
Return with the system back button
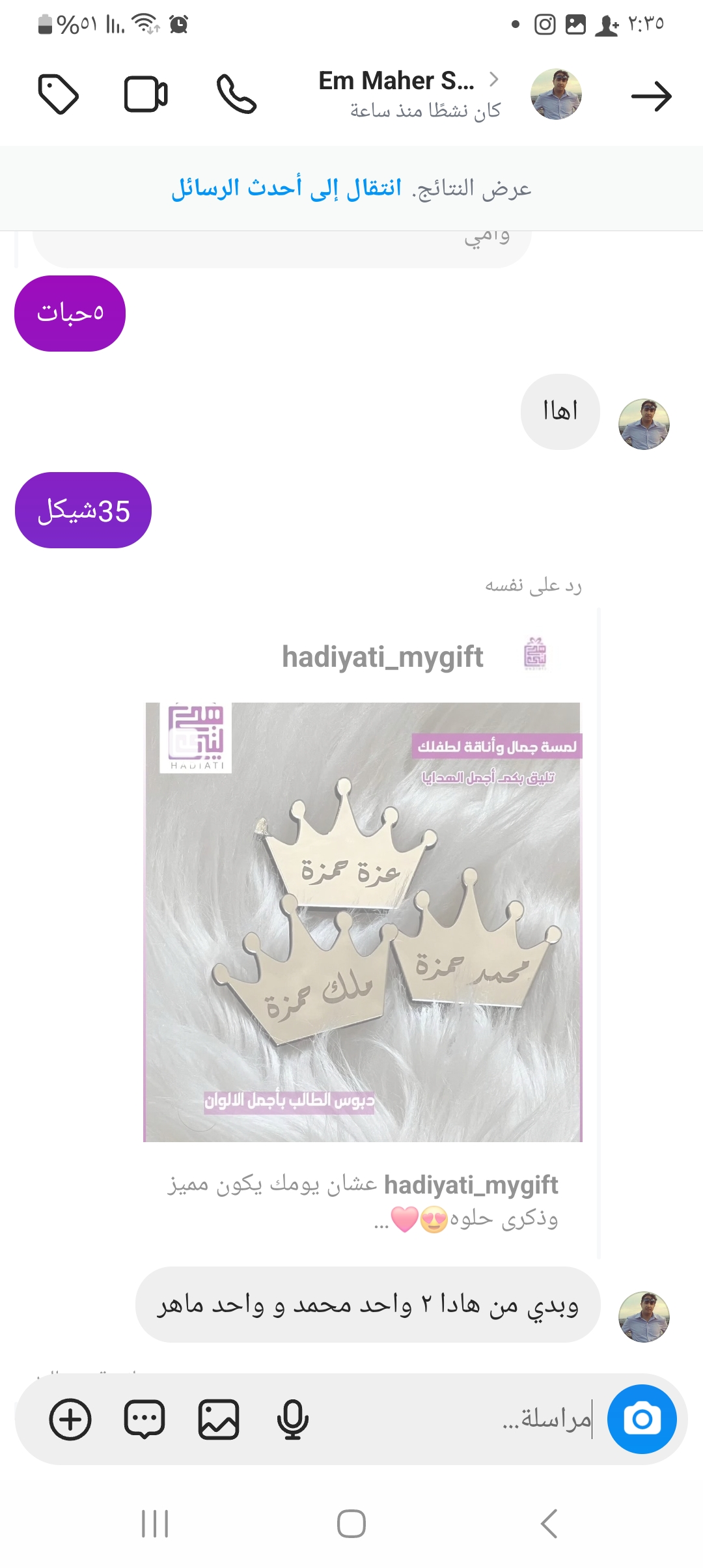[549, 1524]
